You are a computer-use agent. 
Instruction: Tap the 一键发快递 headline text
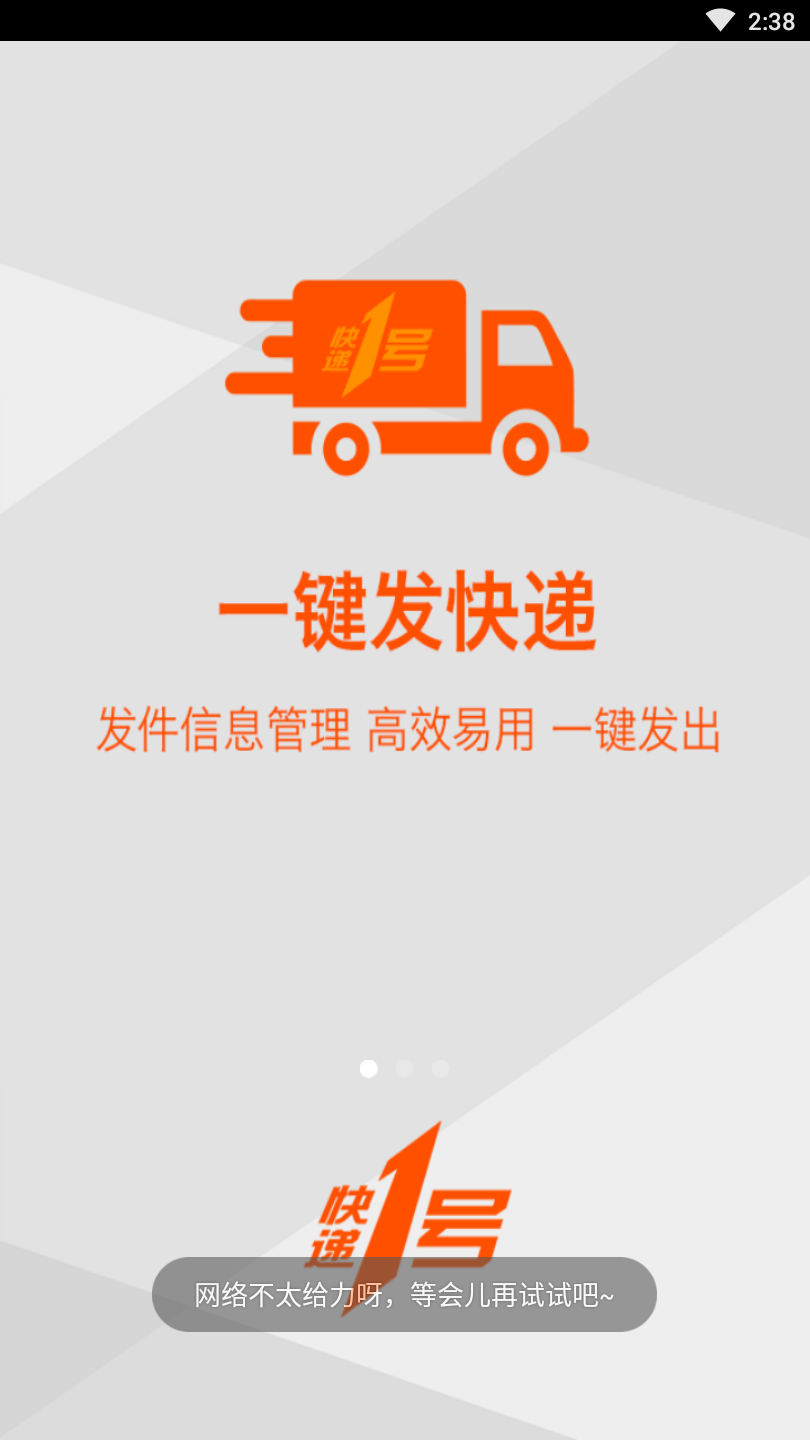pos(405,610)
